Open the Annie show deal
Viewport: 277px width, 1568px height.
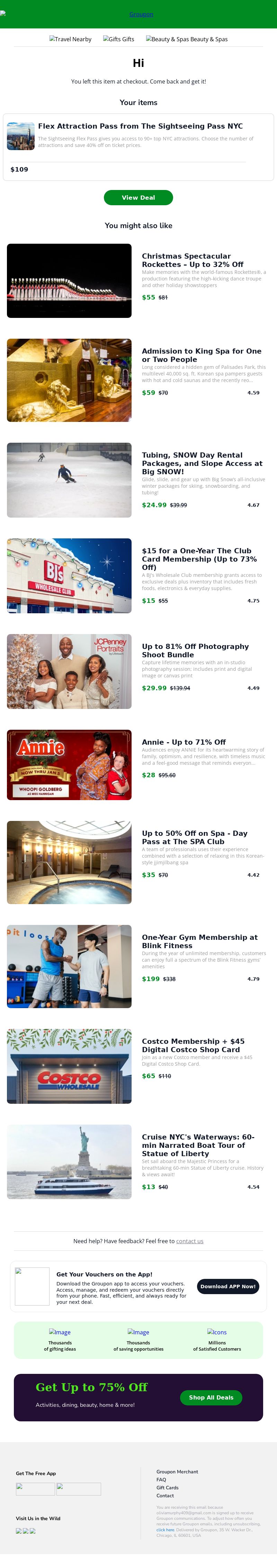[184, 742]
